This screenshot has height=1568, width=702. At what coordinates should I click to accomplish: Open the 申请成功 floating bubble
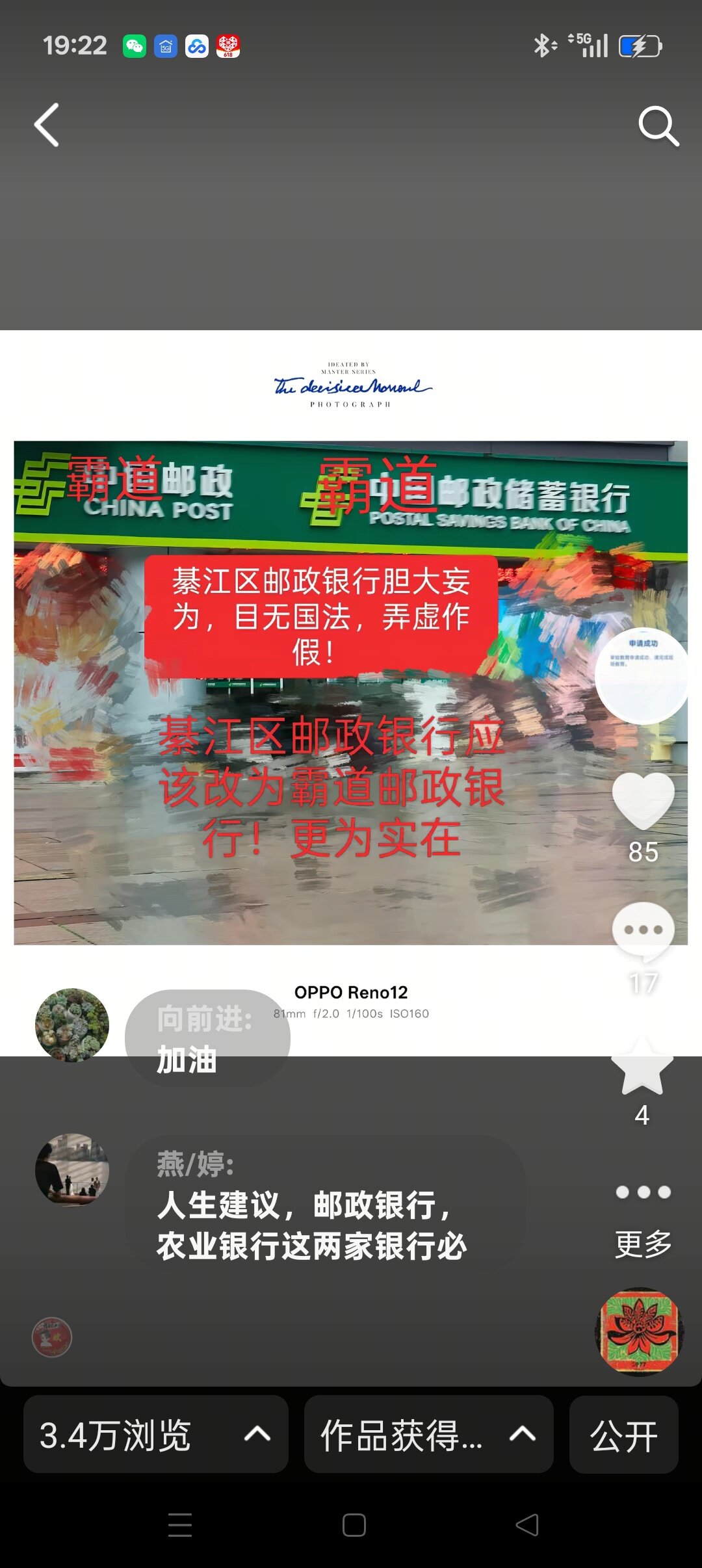[642, 676]
